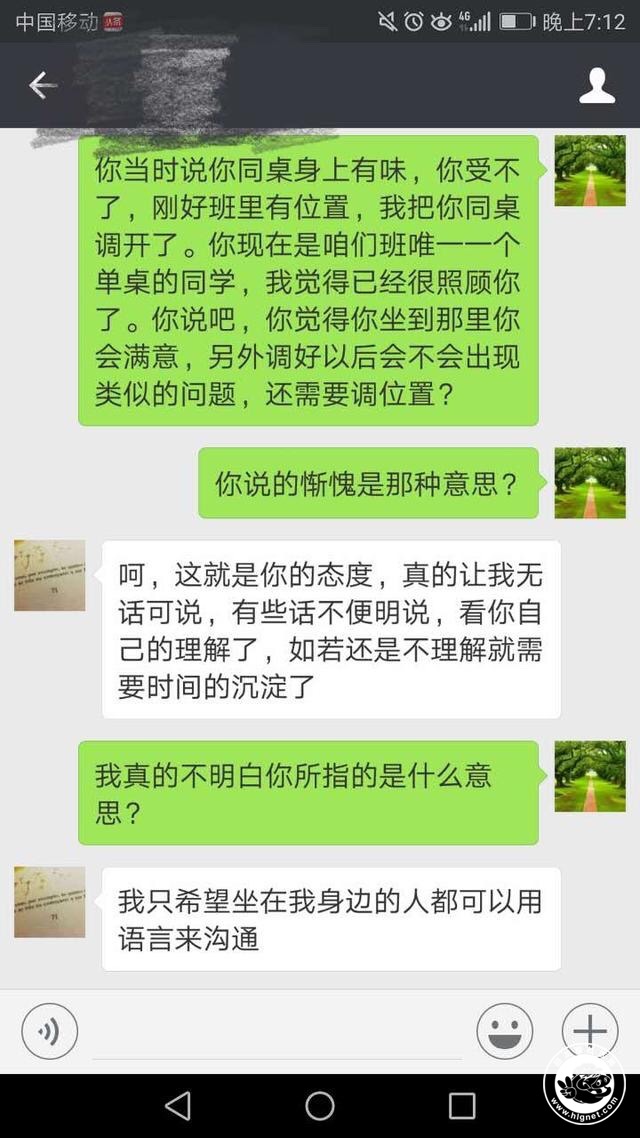
Task: Open the chat info profile icon
Action: tap(597, 86)
